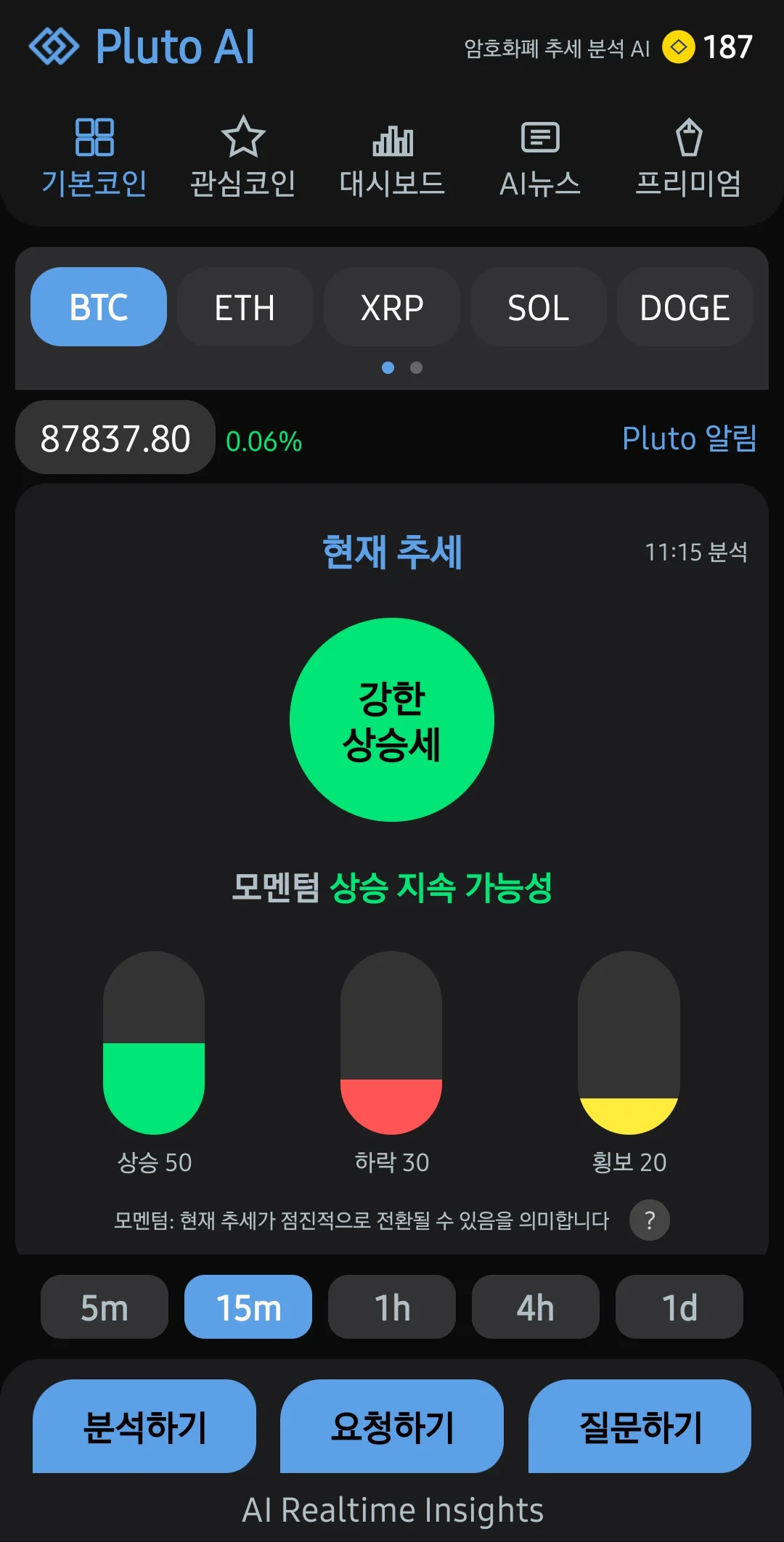Switch timeframe to 1h
The width and height of the screenshot is (784, 1542).
[x=391, y=1307]
